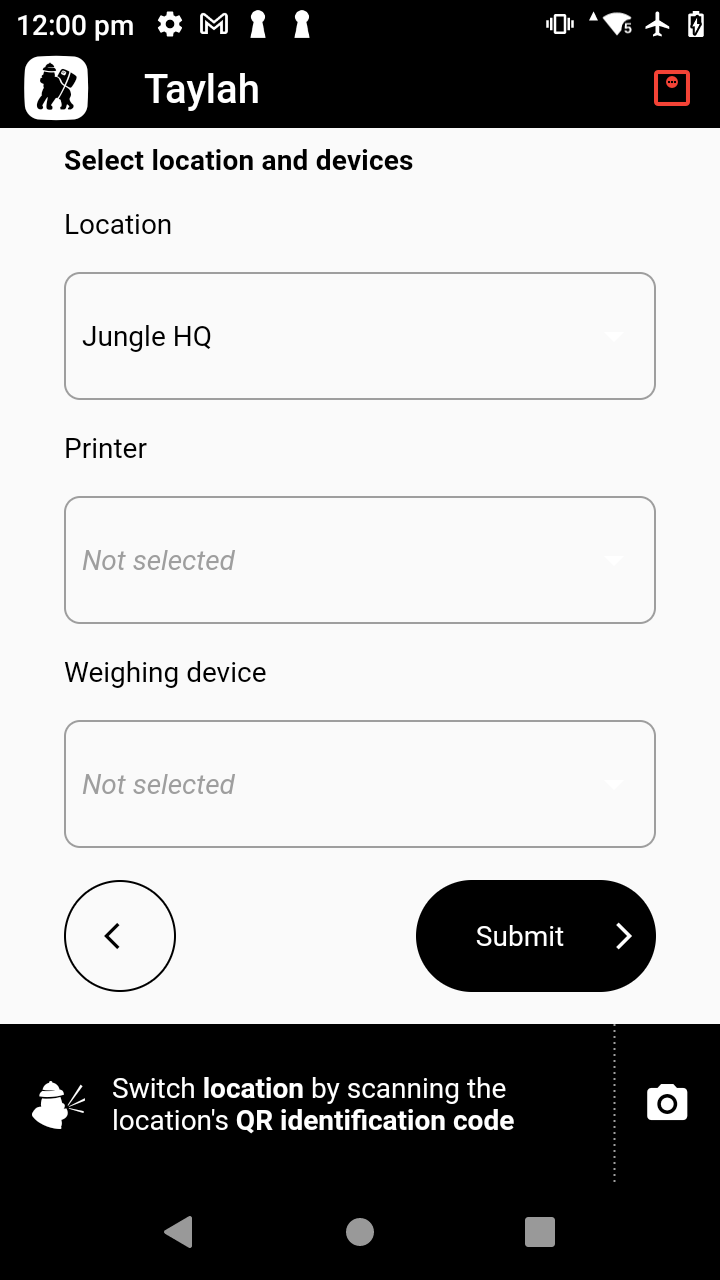Open the camera to scan QR code
Screen dimensions: 720x1280
(x=667, y=1103)
